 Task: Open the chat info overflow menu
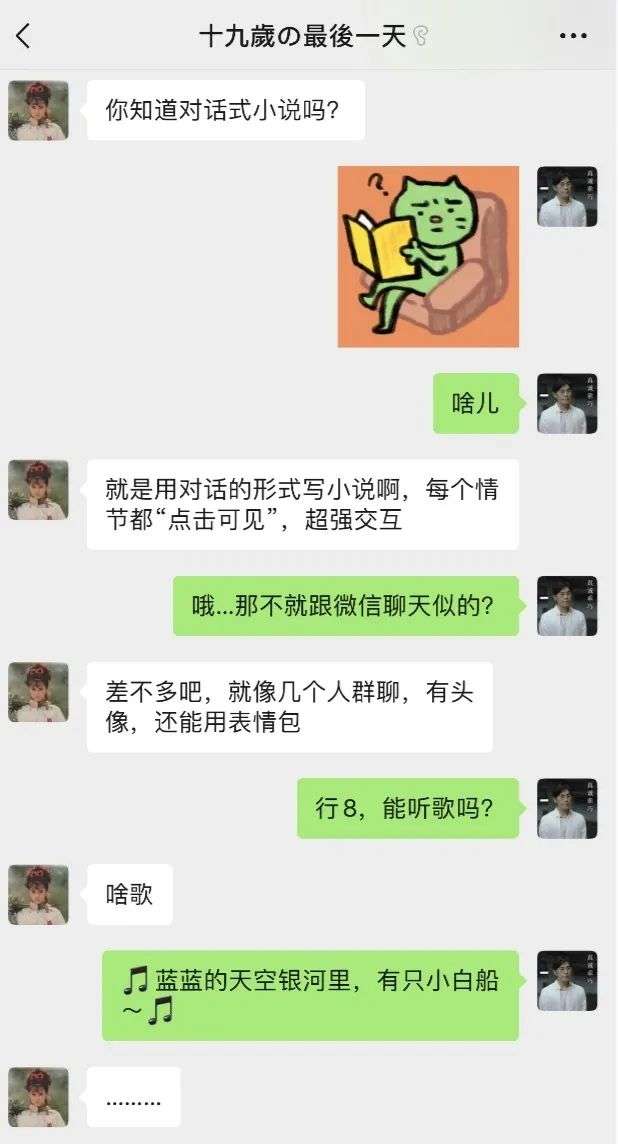(573, 36)
